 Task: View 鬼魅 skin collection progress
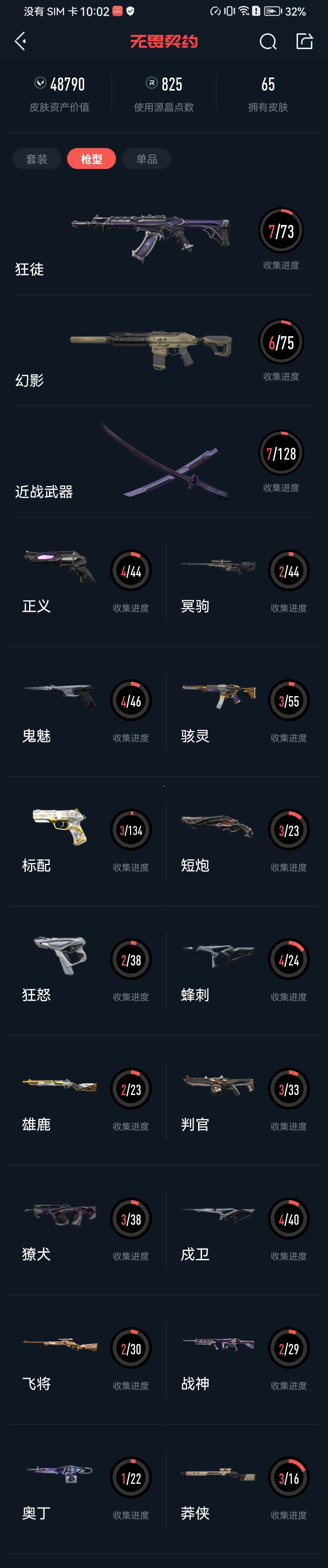click(x=85, y=711)
